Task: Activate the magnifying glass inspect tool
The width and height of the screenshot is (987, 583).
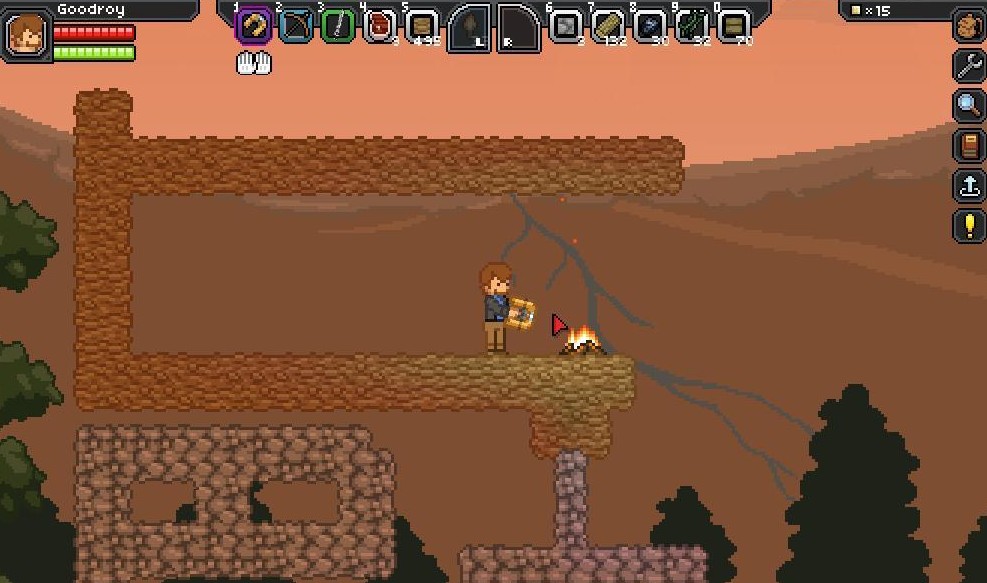Action: [968, 105]
